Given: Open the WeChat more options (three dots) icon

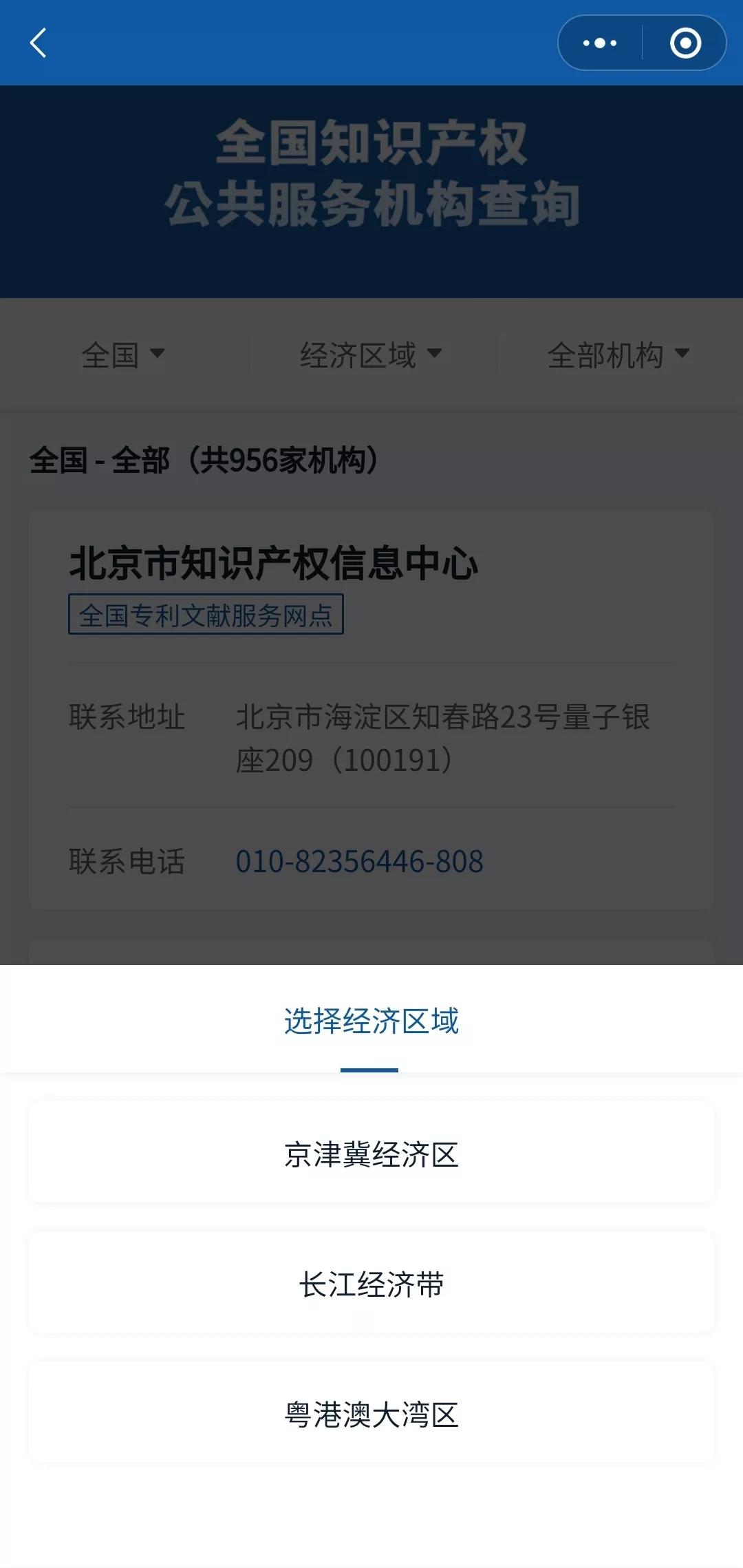Looking at the screenshot, I should tap(598, 43).
